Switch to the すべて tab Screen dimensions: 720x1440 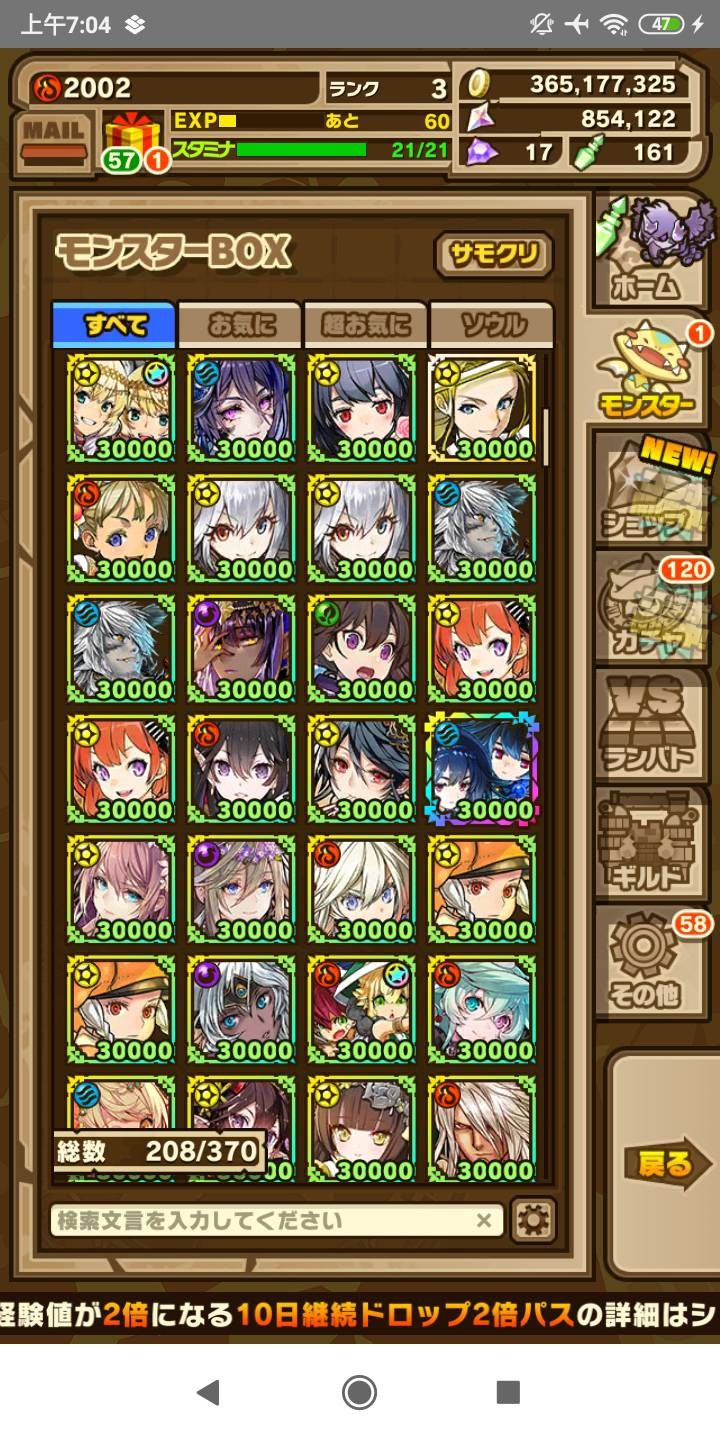pyautogui.click(x=114, y=324)
